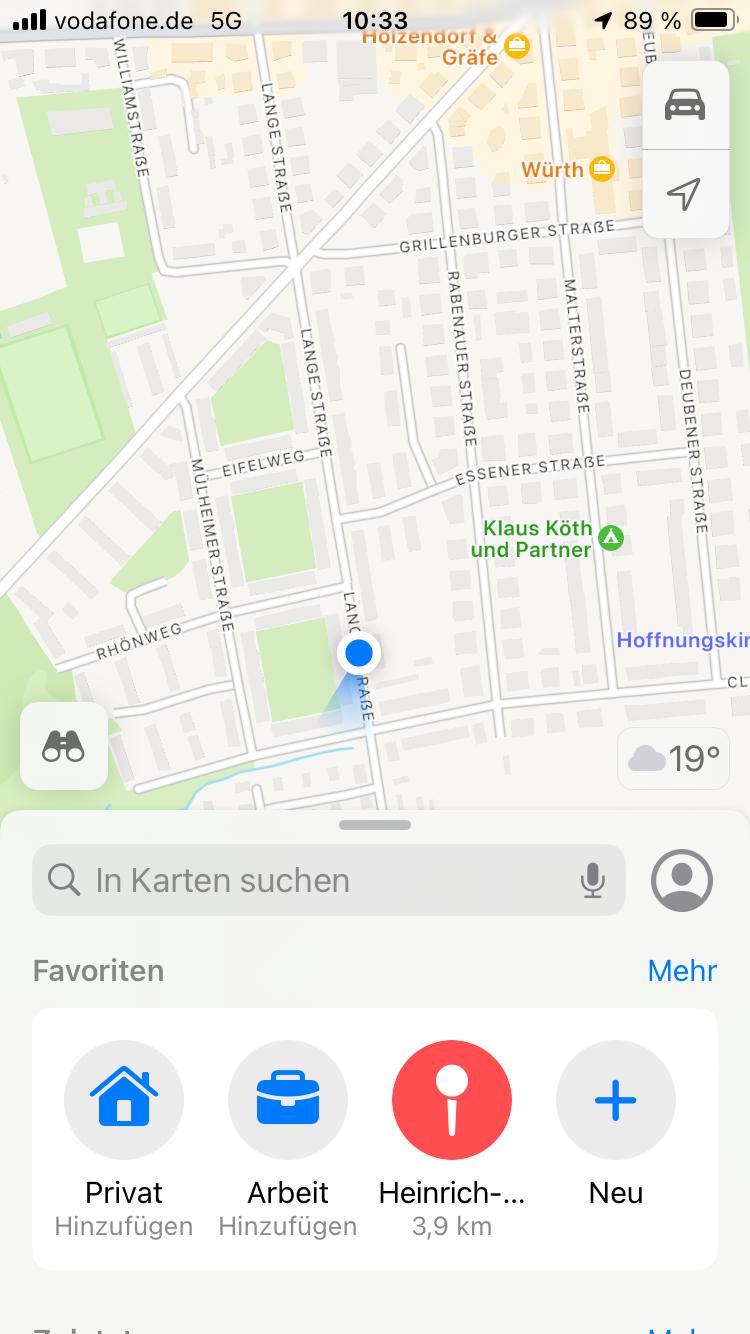Screen dimensions: 750x1334
Task: Start dictation with the microphone icon
Action: 593,880
